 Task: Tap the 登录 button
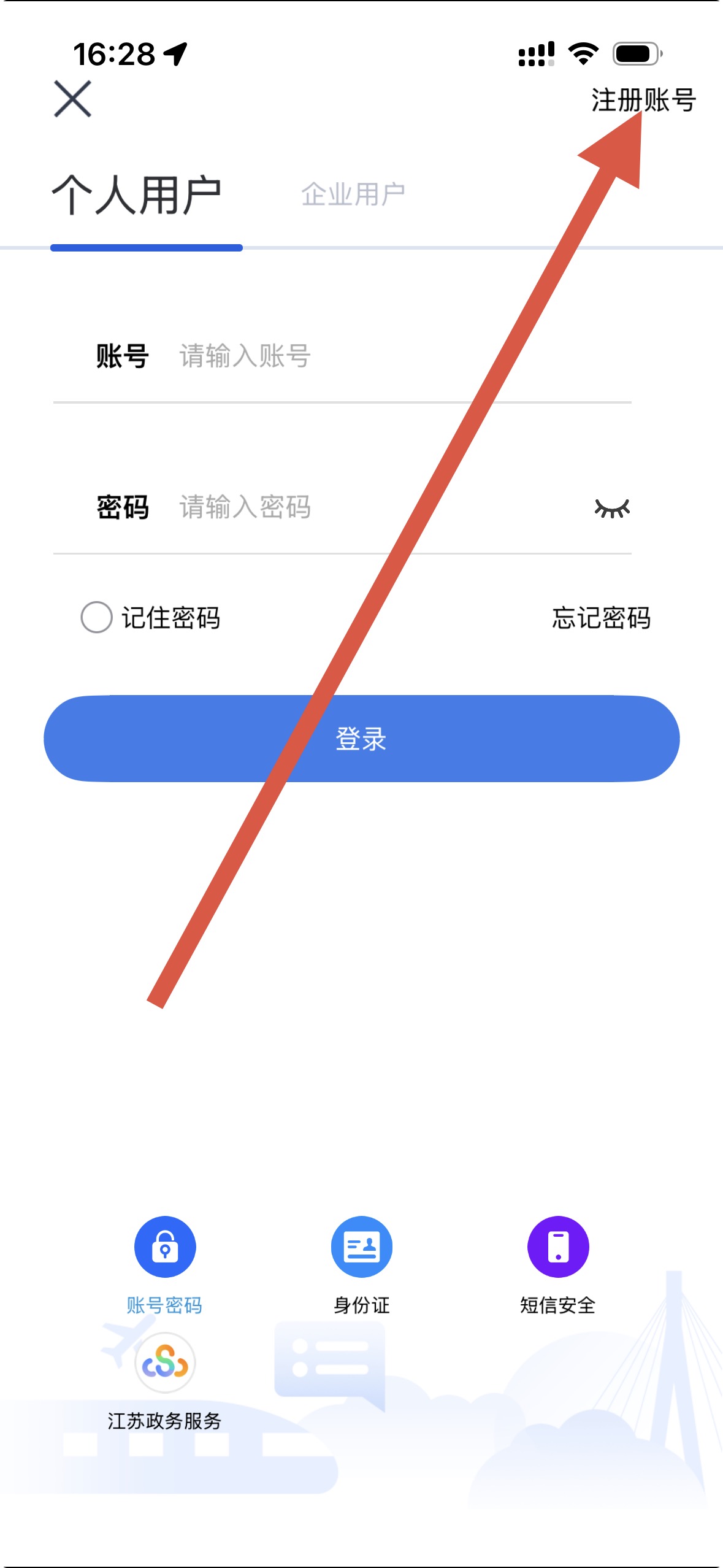(361, 739)
